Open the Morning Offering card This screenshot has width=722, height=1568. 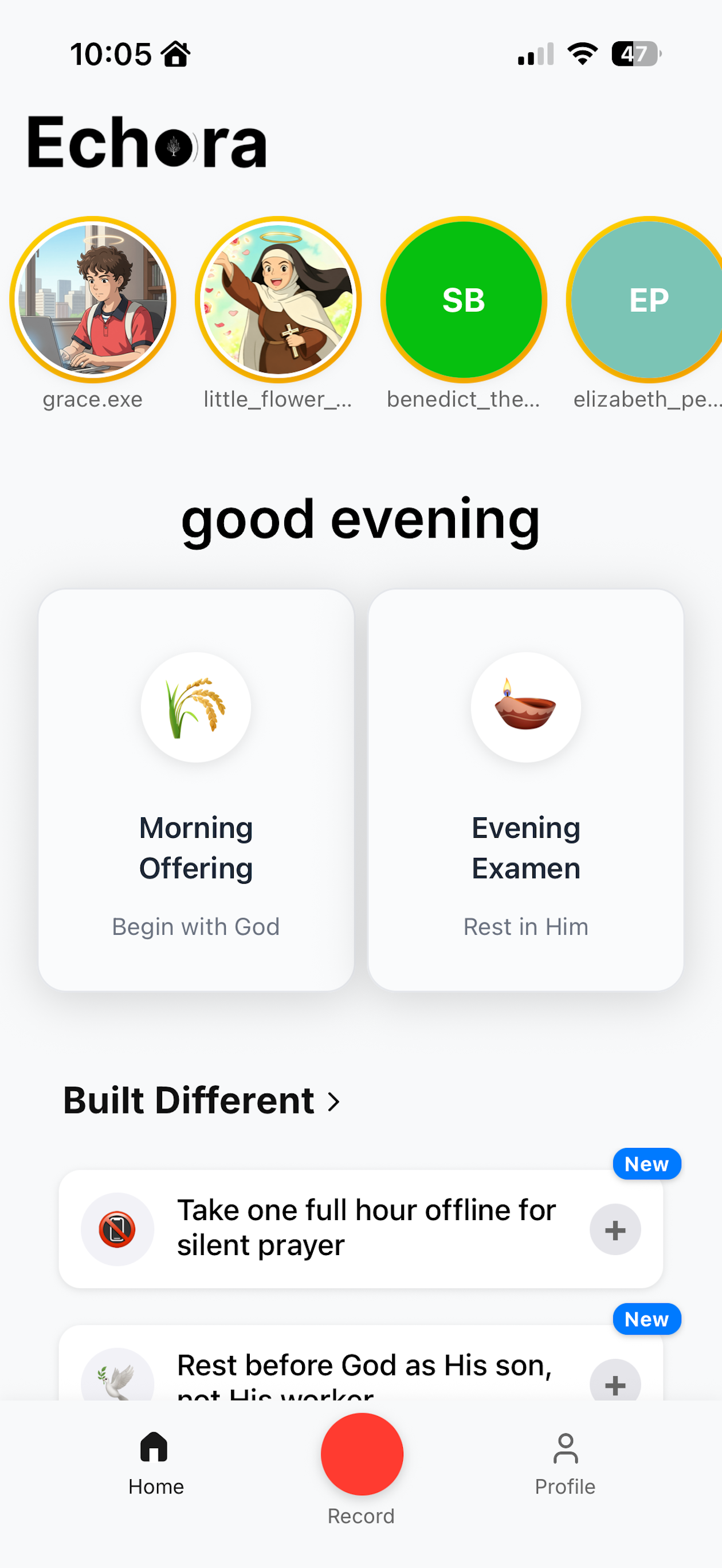click(x=196, y=790)
